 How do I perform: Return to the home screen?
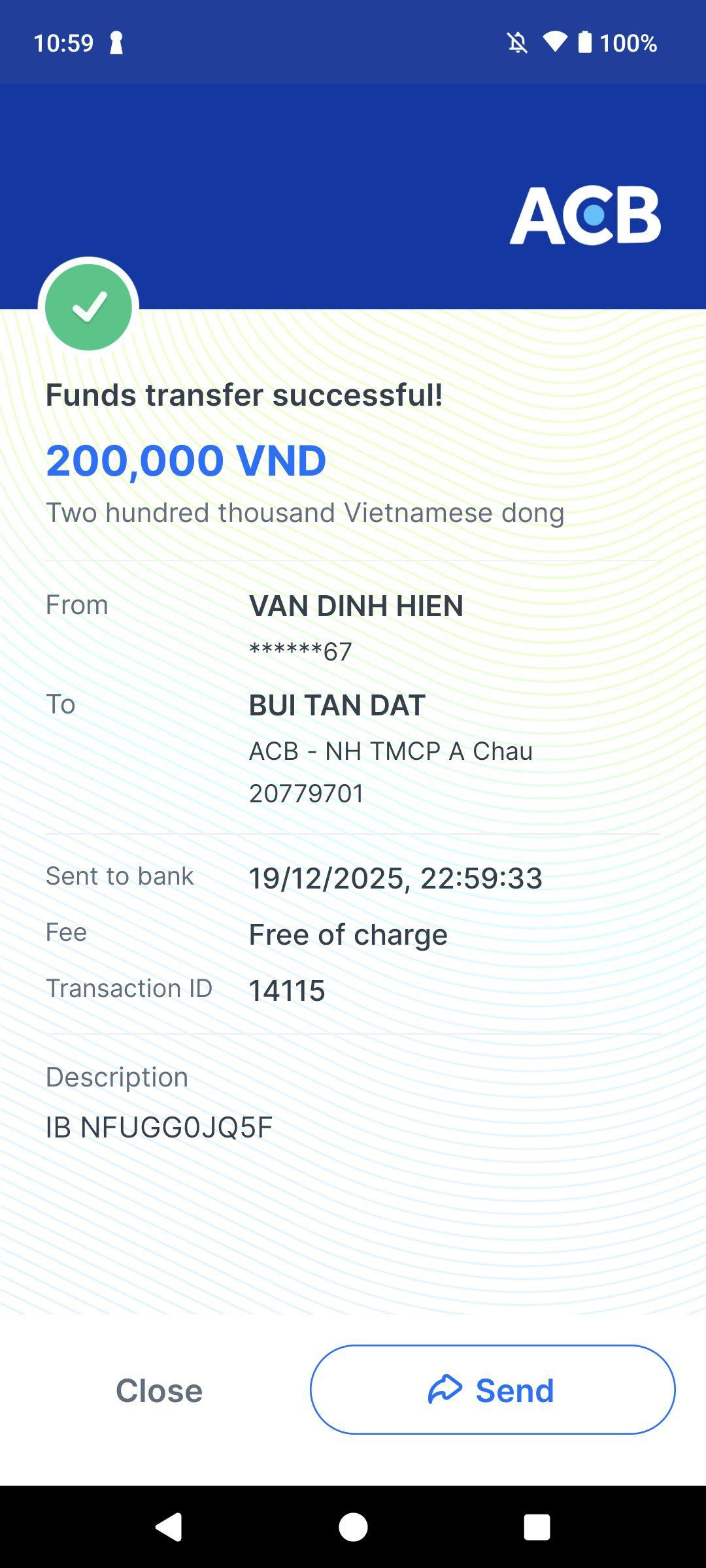tap(353, 1527)
